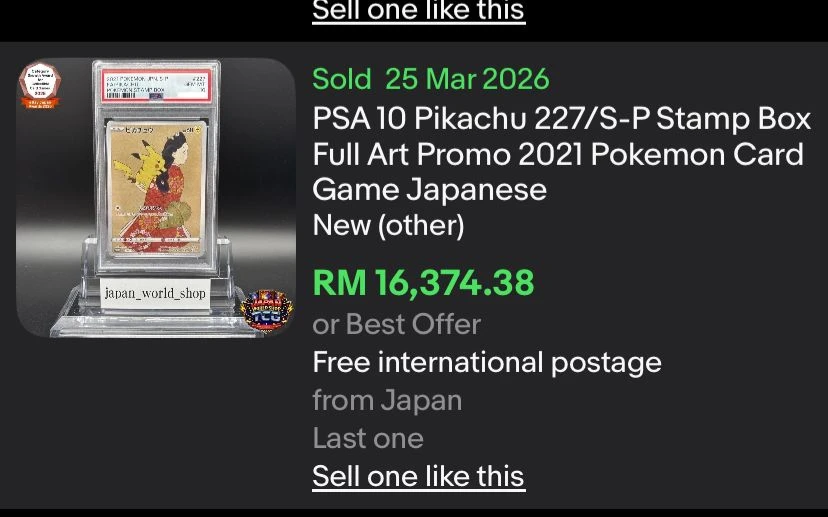Open the PSA 10 Pikachu 227/S-P listing title

point(560,154)
